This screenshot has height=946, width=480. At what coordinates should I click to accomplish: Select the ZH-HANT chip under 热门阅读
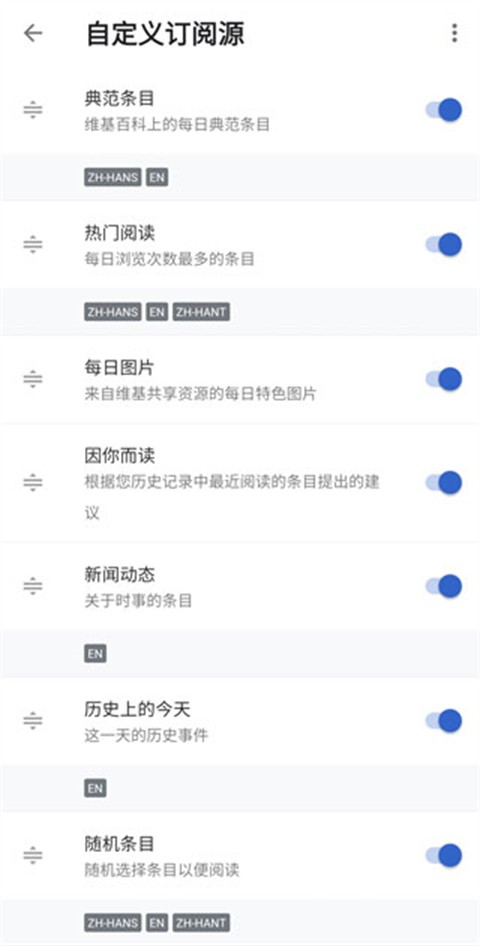point(201,312)
